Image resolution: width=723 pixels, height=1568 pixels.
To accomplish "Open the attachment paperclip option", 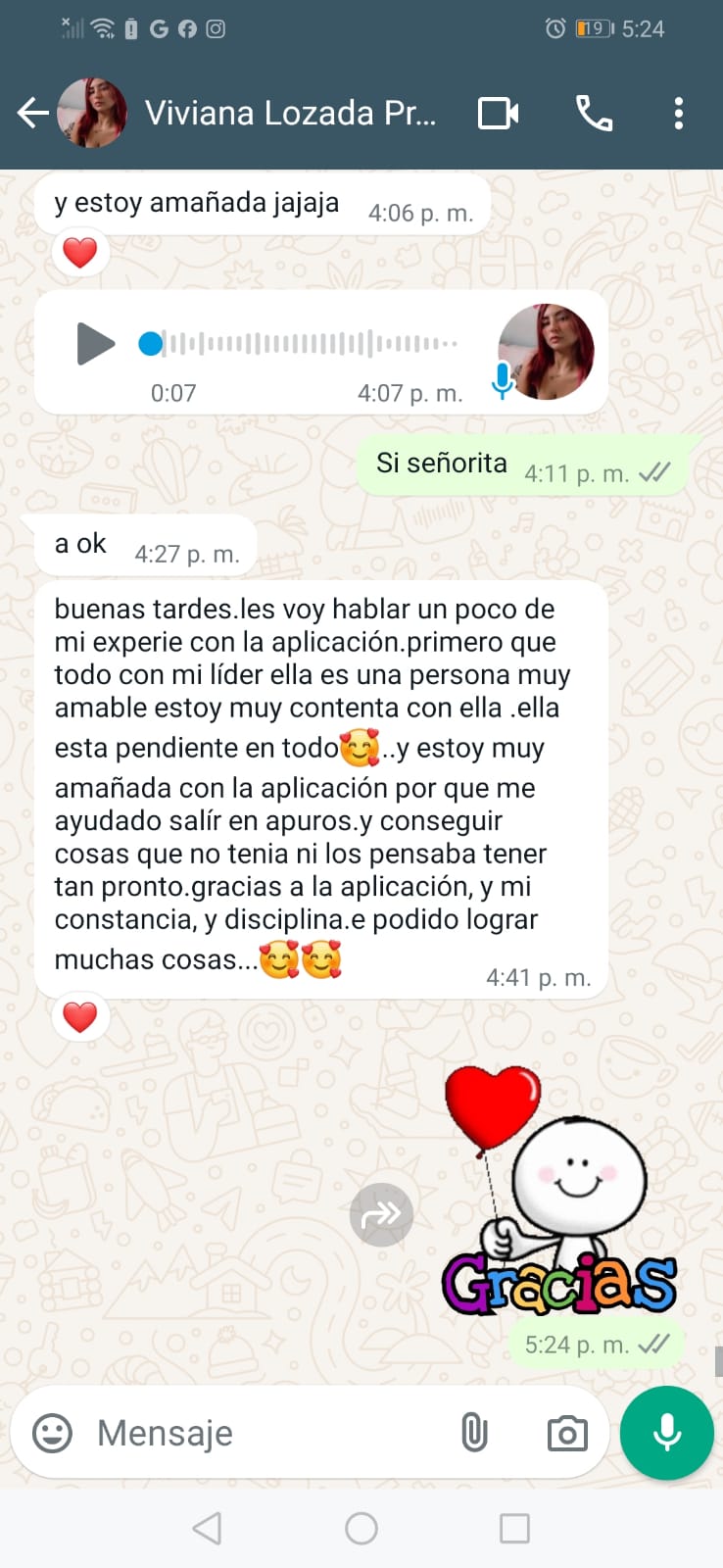I will pyautogui.click(x=474, y=1433).
